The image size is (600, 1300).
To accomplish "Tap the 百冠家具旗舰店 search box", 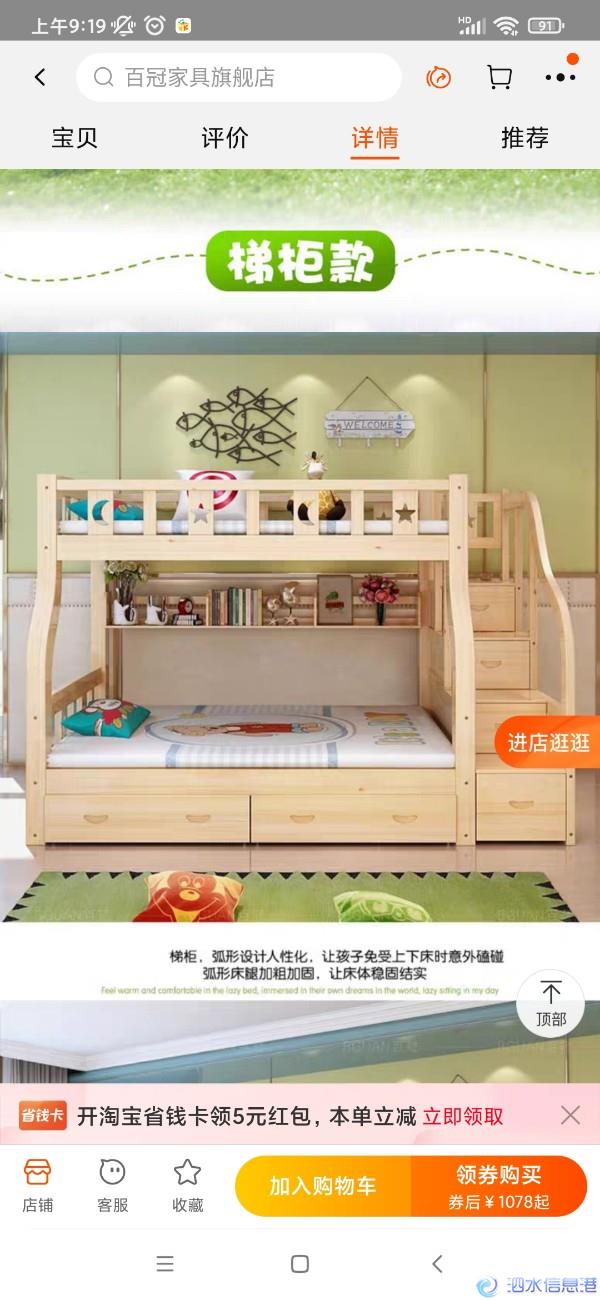I will pyautogui.click(x=238, y=77).
